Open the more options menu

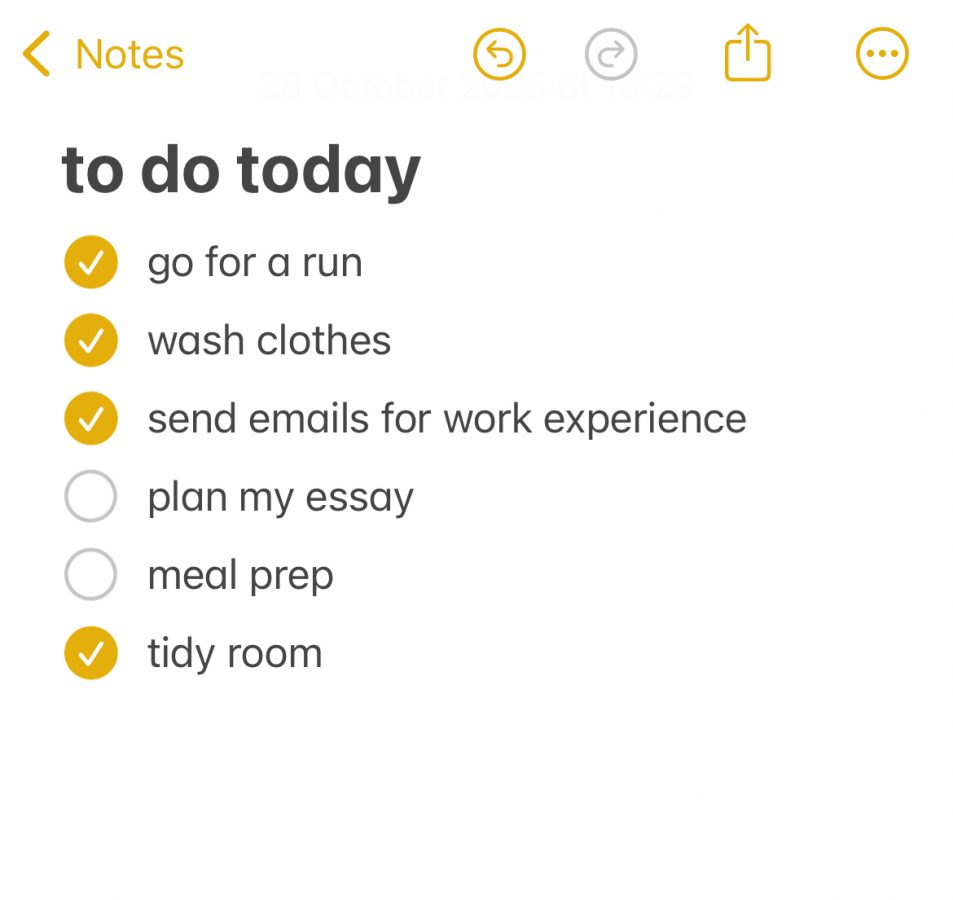pos(882,54)
